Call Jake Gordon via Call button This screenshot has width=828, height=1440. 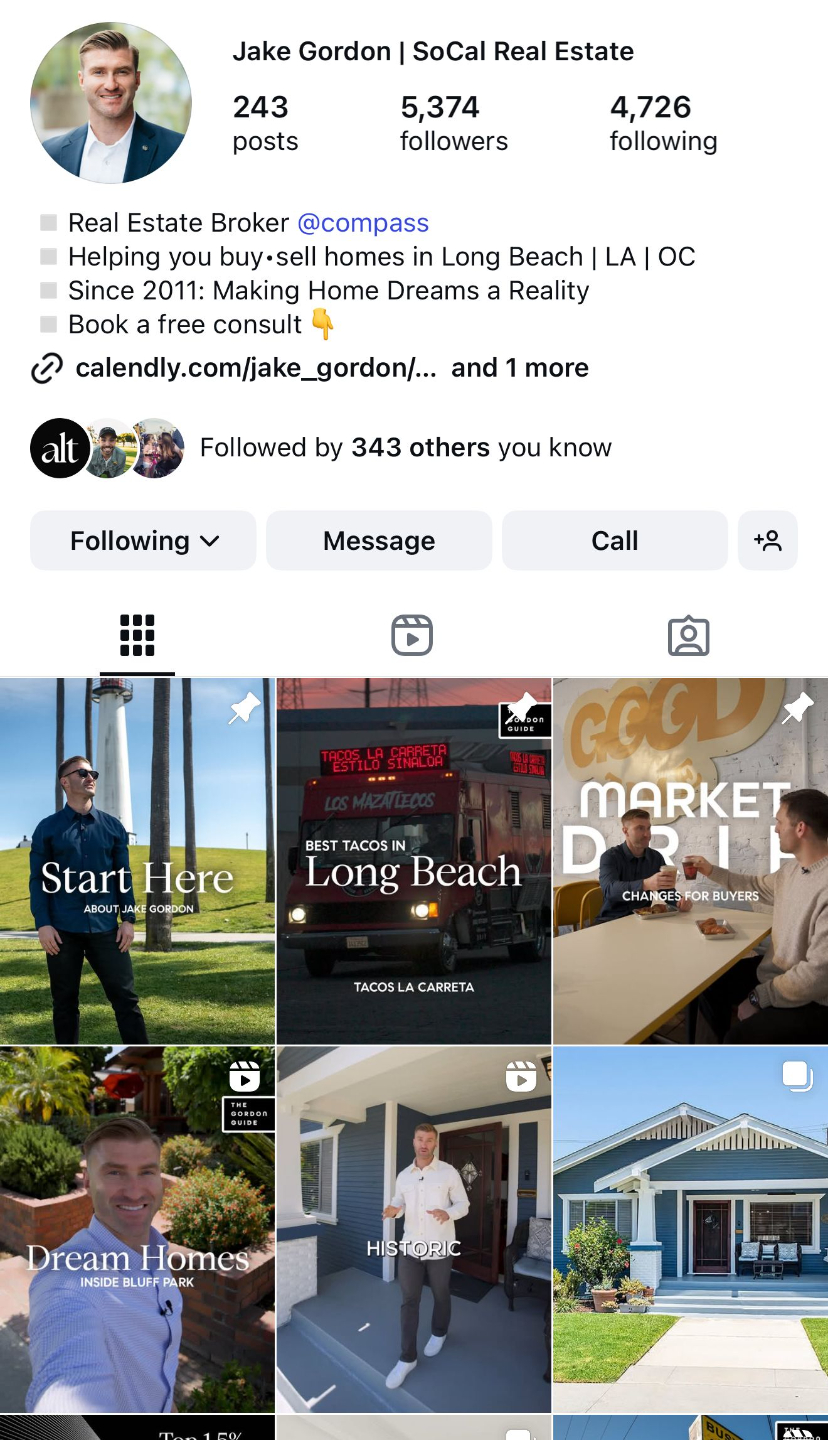click(x=614, y=541)
